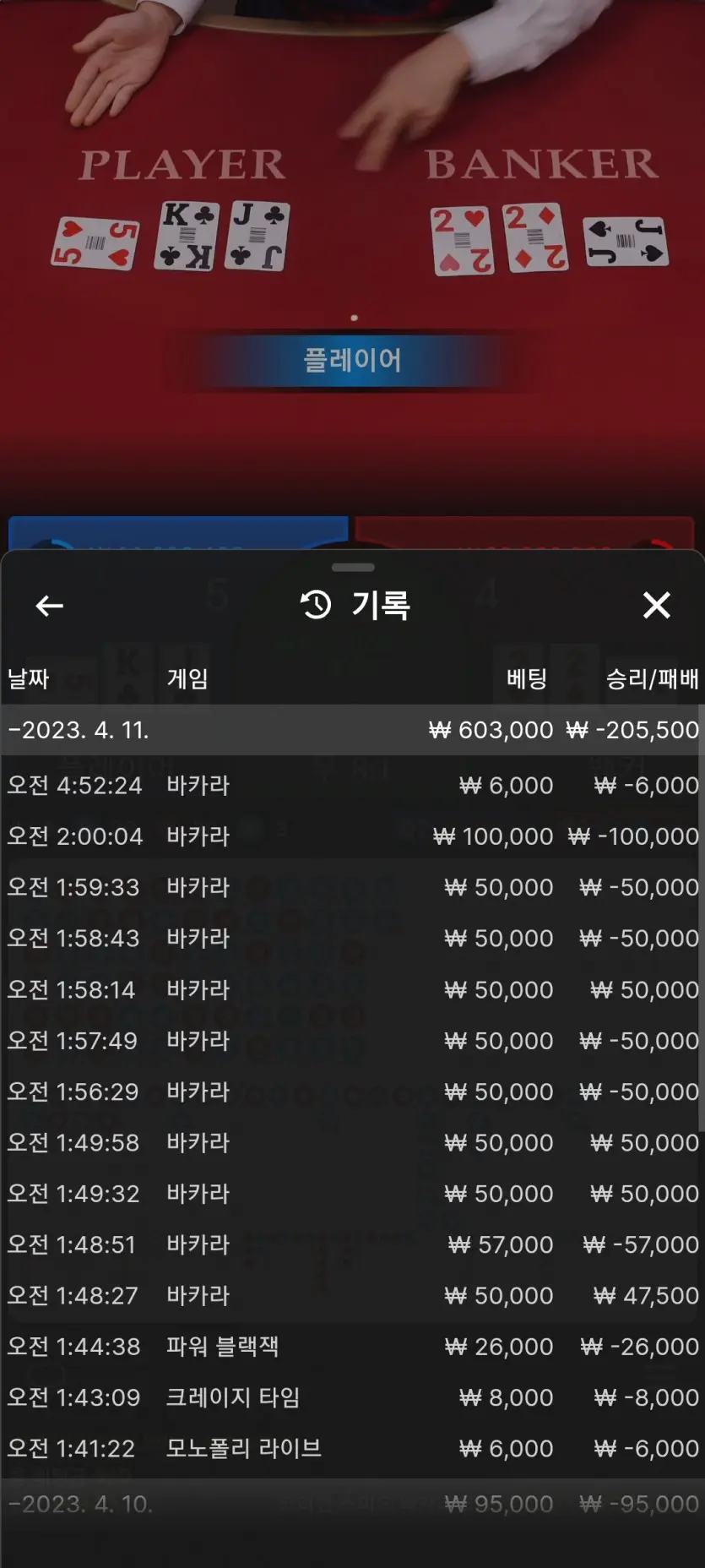Expand the 2023. 4. 10. date group
This screenshot has height=1568, width=705.
tap(352, 1504)
